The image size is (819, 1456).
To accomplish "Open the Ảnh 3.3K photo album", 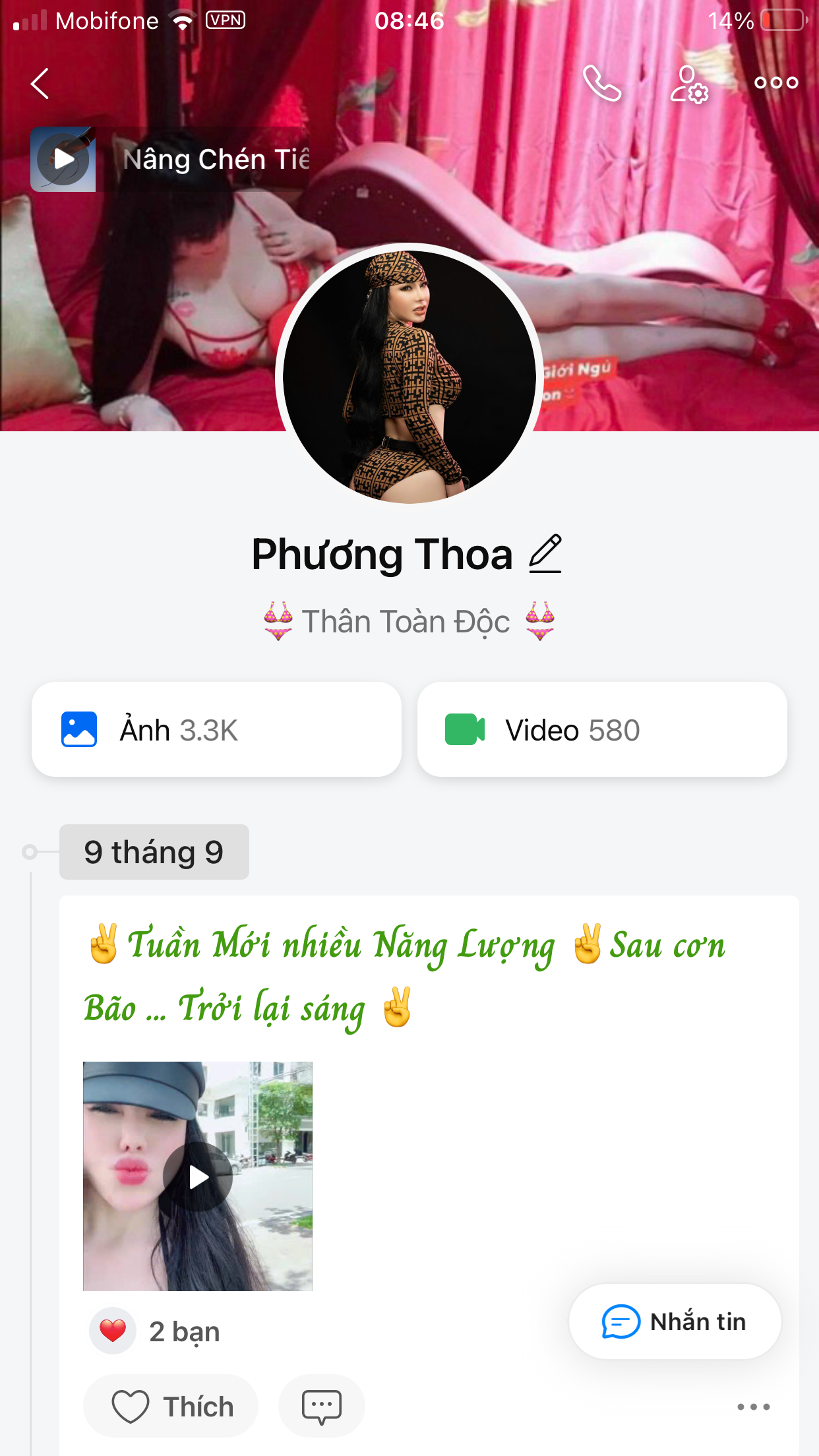I will (x=216, y=730).
